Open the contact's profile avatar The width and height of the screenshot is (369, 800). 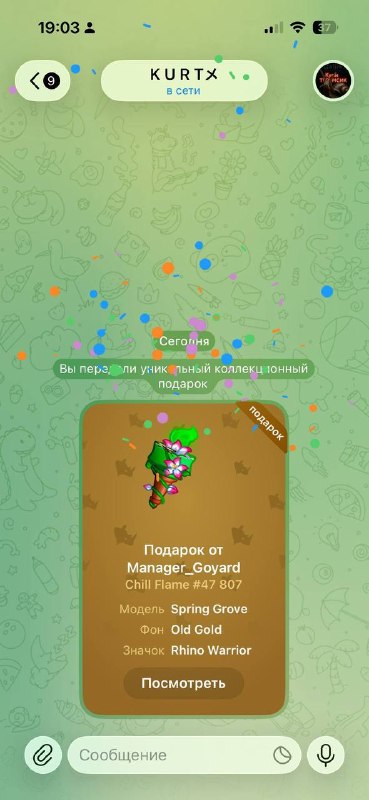[333, 81]
